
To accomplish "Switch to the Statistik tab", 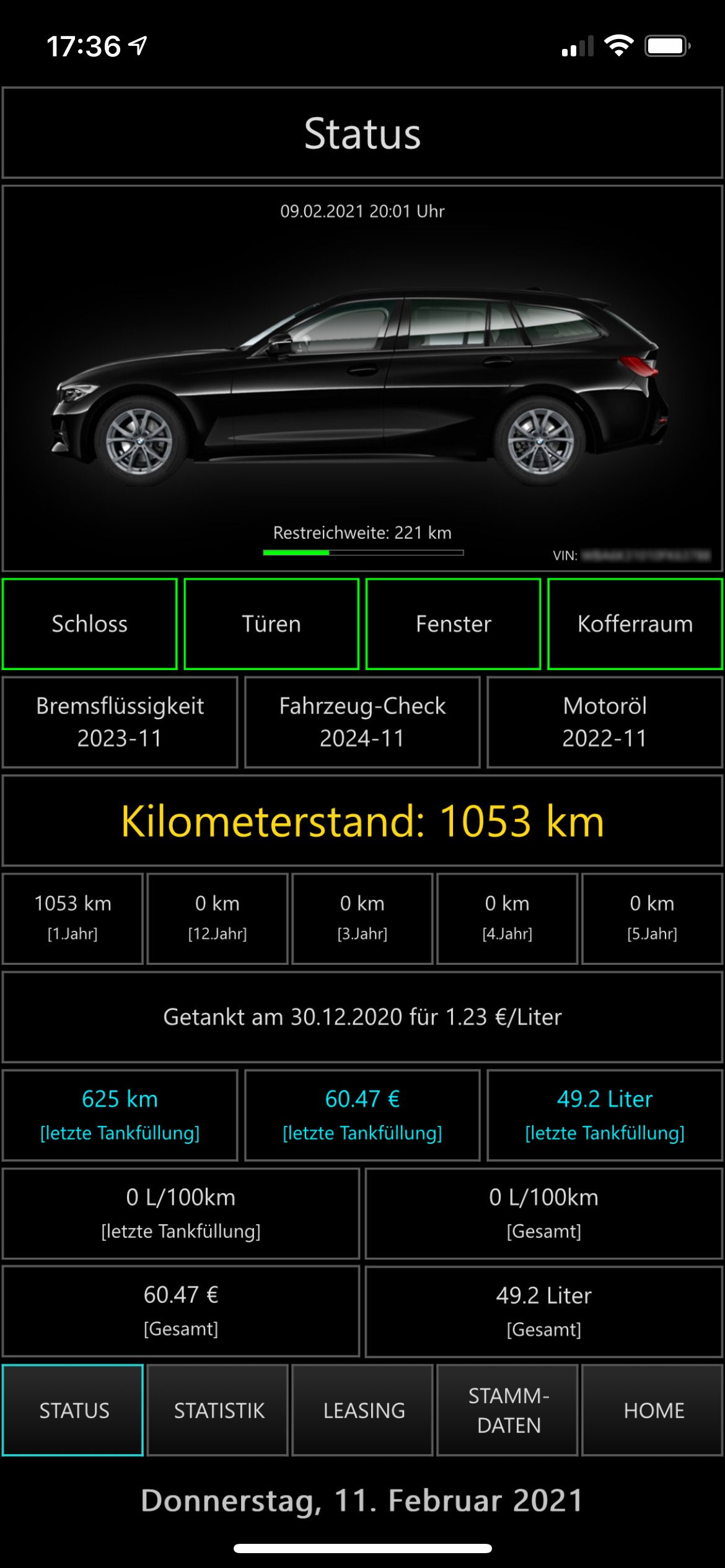I will [x=218, y=1410].
